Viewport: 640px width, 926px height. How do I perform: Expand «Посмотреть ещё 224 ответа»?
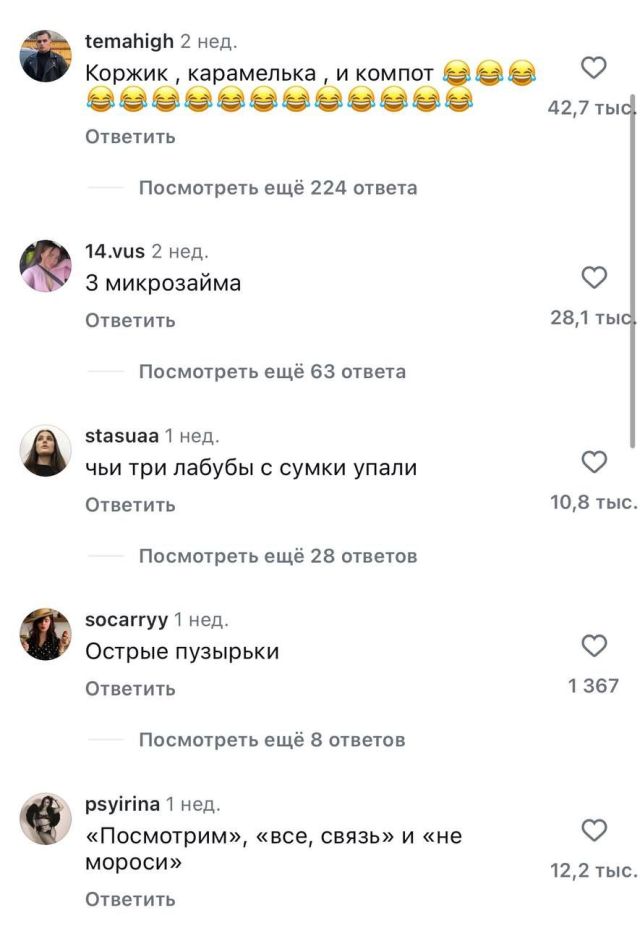277,188
